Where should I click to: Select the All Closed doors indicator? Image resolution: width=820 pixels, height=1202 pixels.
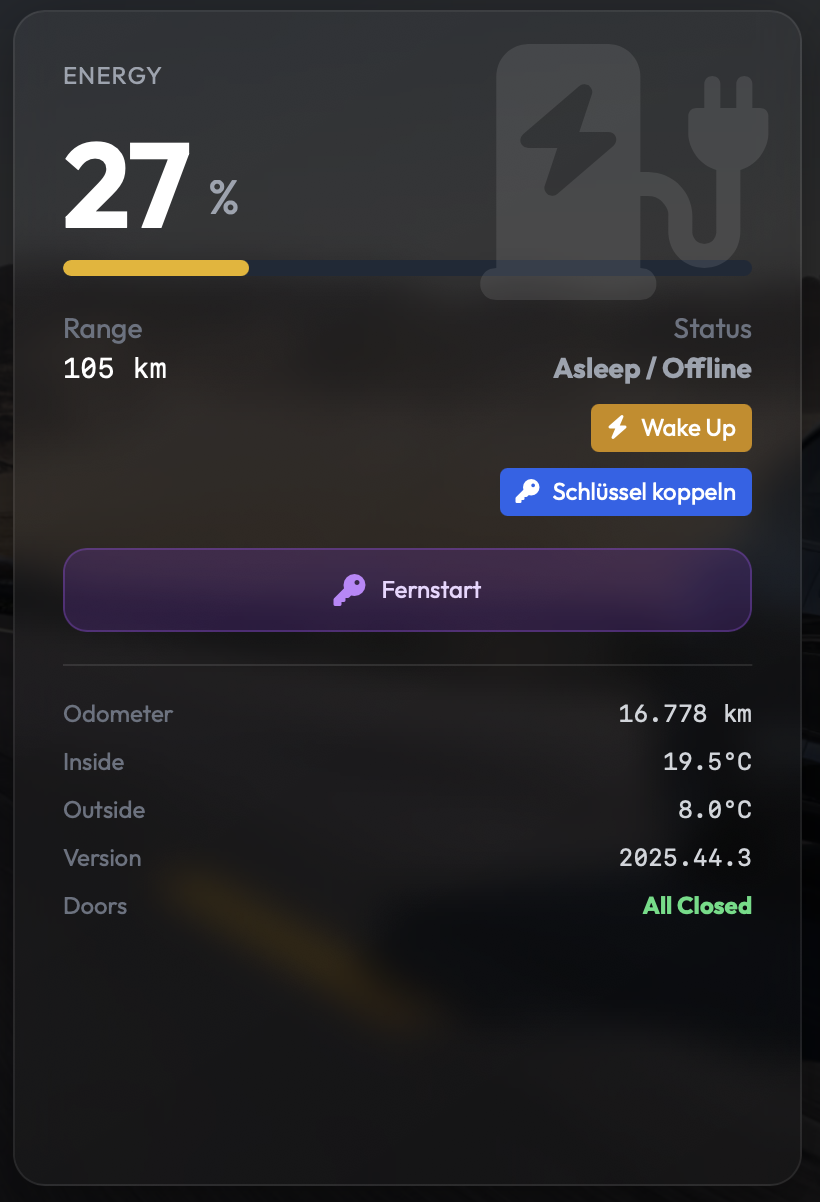click(x=697, y=905)
